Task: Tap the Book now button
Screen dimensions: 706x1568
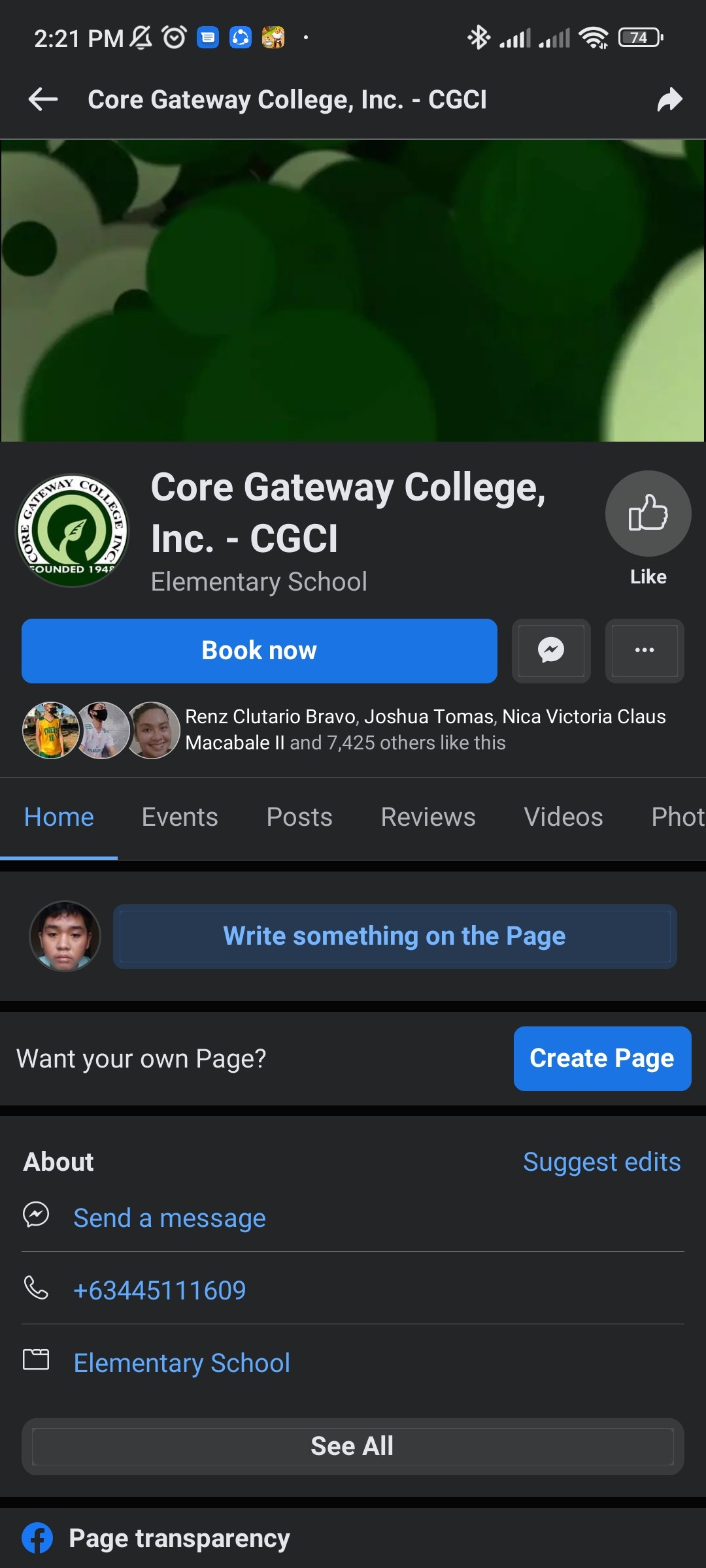Action: tap(260, 651)
